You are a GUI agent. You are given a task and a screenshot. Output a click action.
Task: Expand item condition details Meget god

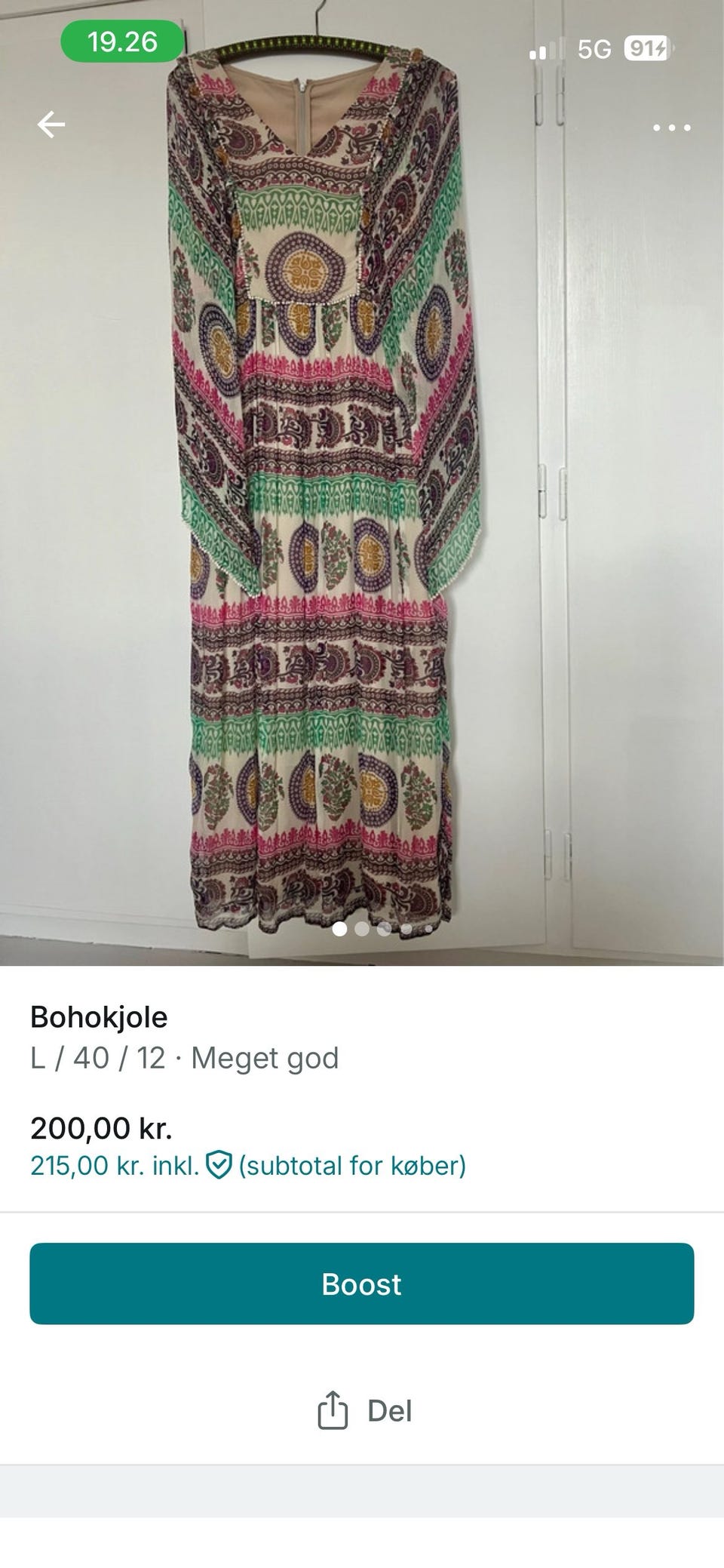click(x=266, y=1056)
